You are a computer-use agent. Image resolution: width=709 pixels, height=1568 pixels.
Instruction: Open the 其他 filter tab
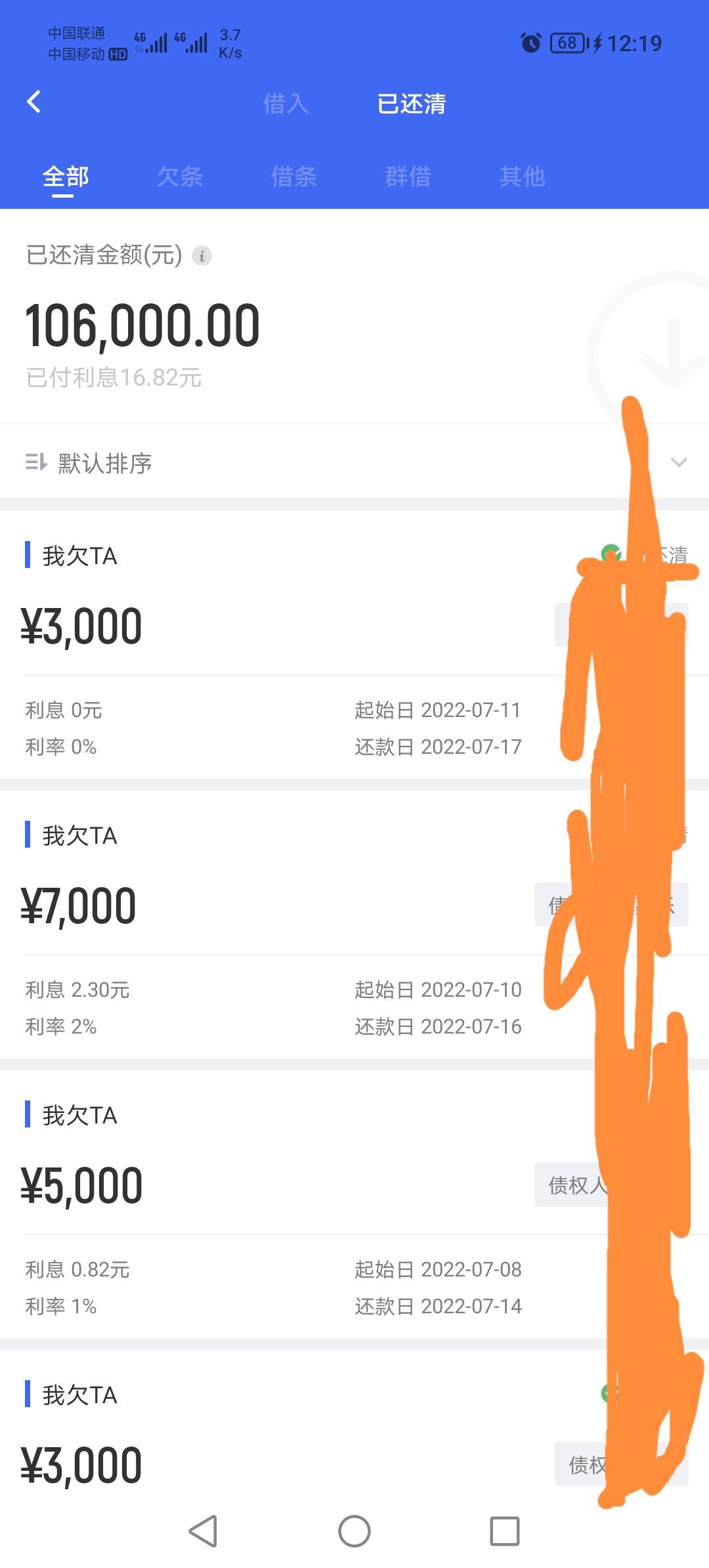click(522, 177)
